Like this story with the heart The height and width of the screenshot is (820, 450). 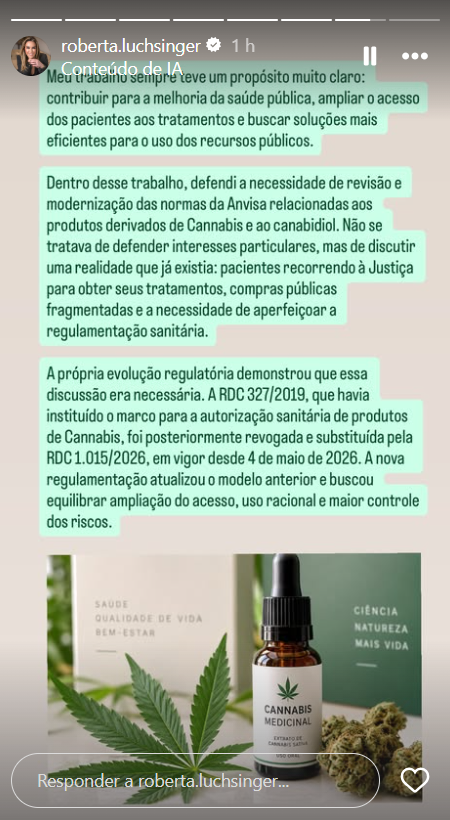tap(415, 780)
